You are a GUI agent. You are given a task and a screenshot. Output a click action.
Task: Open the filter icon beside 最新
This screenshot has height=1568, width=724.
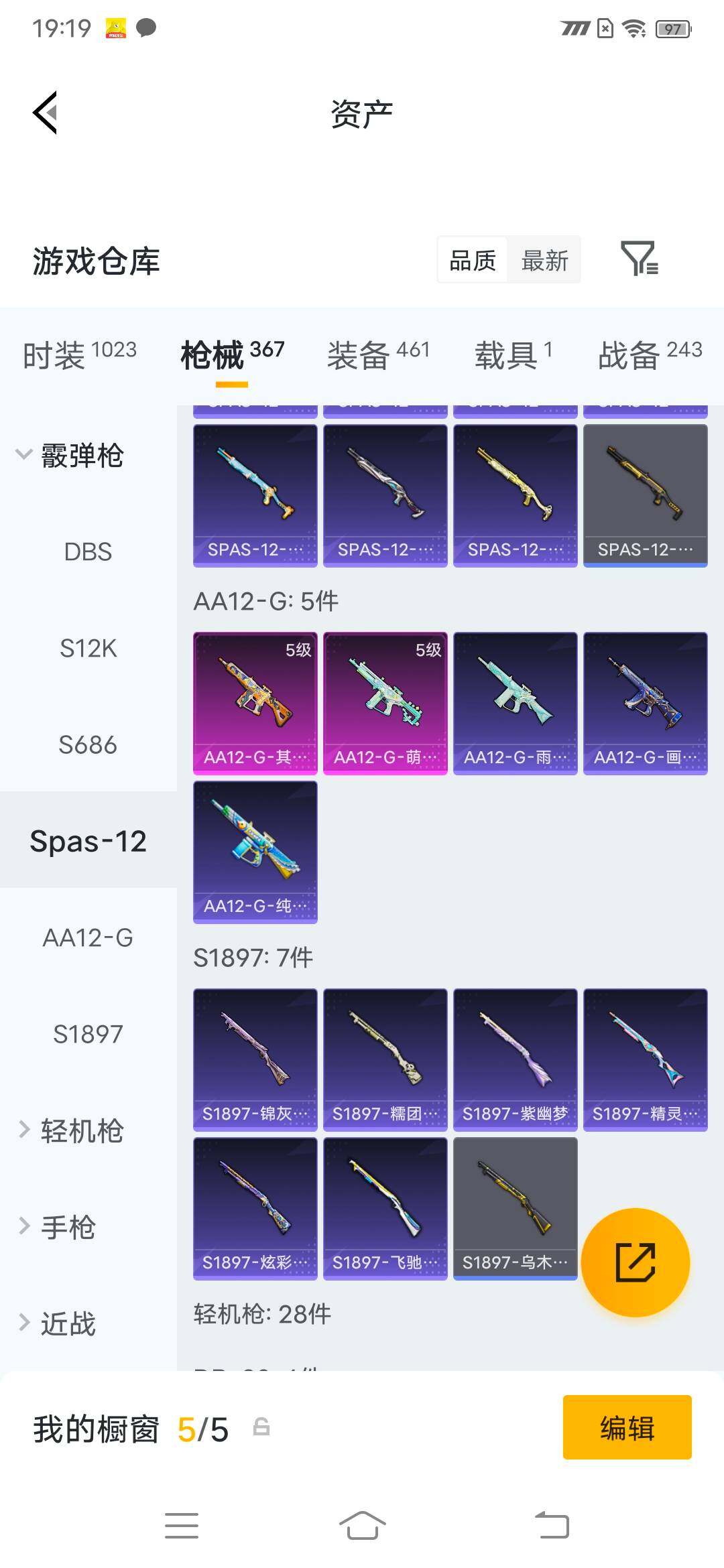(640, 259)
